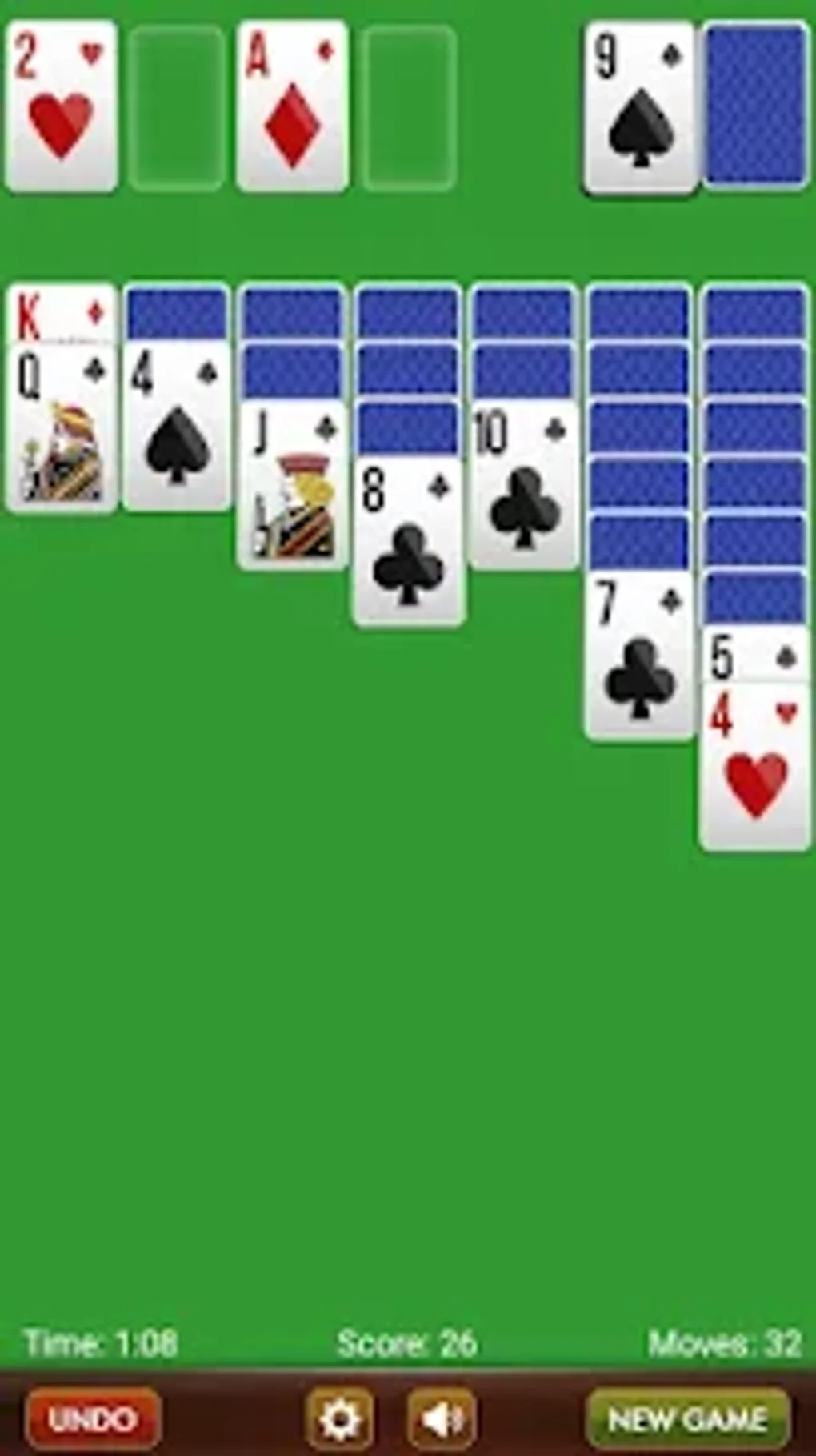Draw a card from the stock pile
The image size is (816, 1456).
click(755, 106)
